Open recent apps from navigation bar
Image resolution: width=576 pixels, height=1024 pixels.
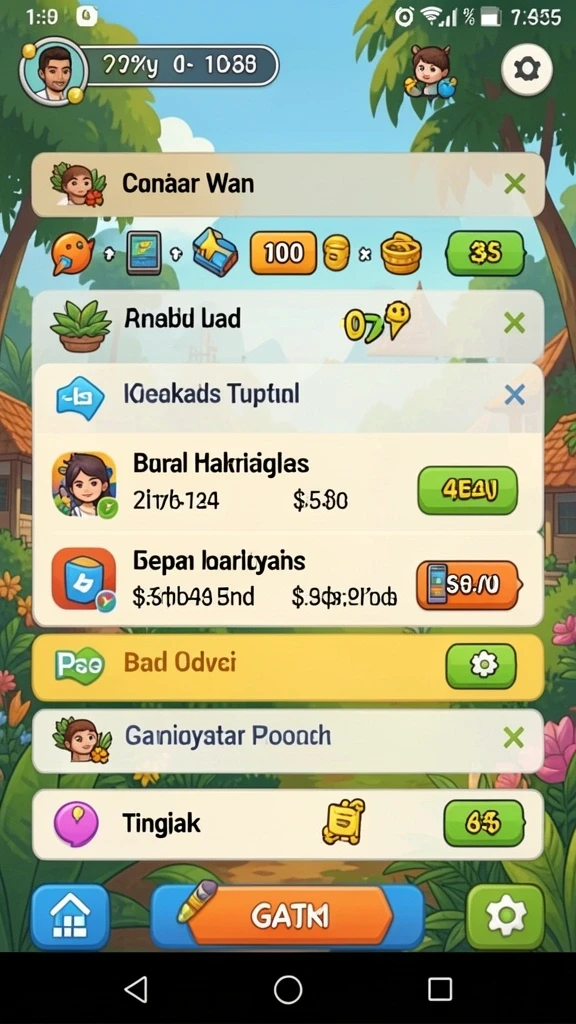click(x=440, y=990)
